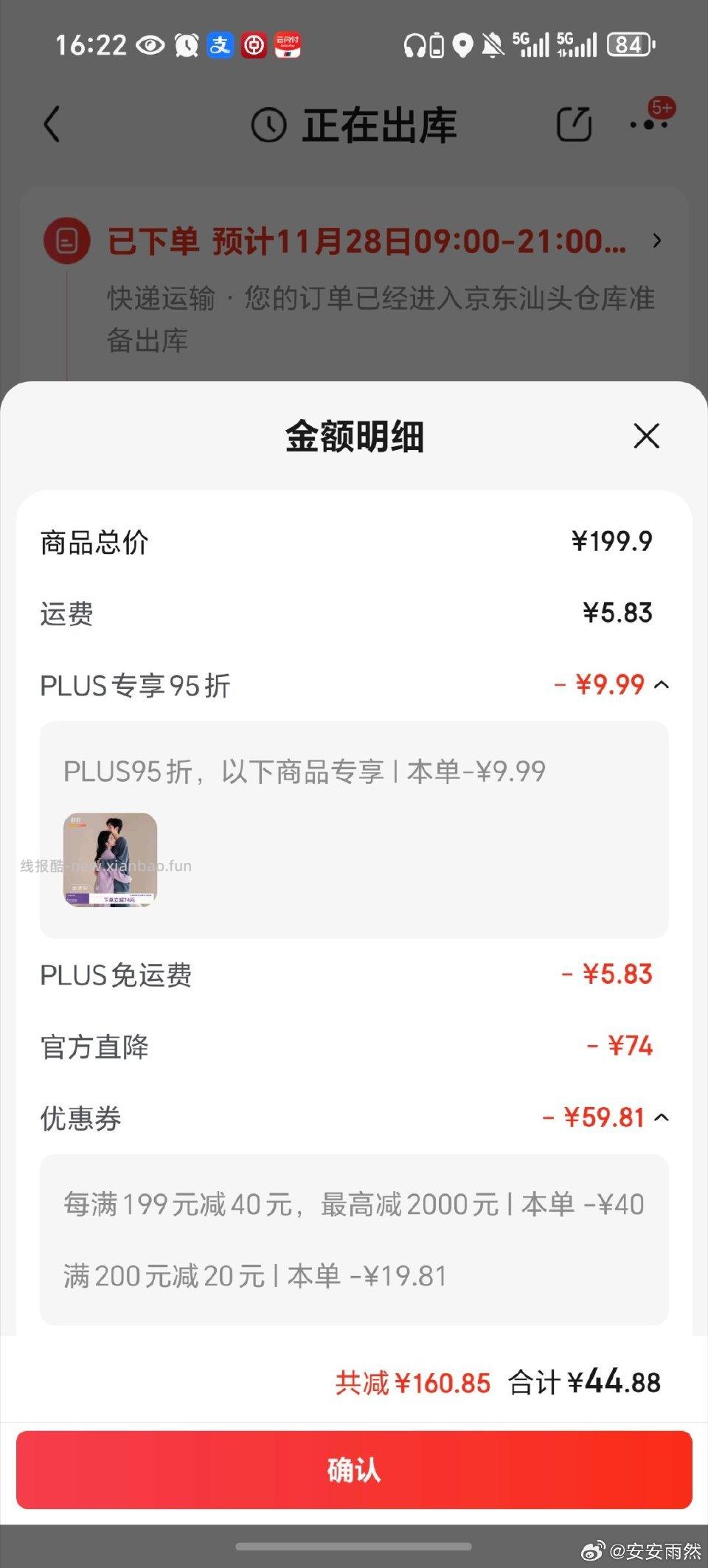The image size is (708, 1568).
Task: Collapse the 优惠券 coupon details section
Action: pos(662,1118)
